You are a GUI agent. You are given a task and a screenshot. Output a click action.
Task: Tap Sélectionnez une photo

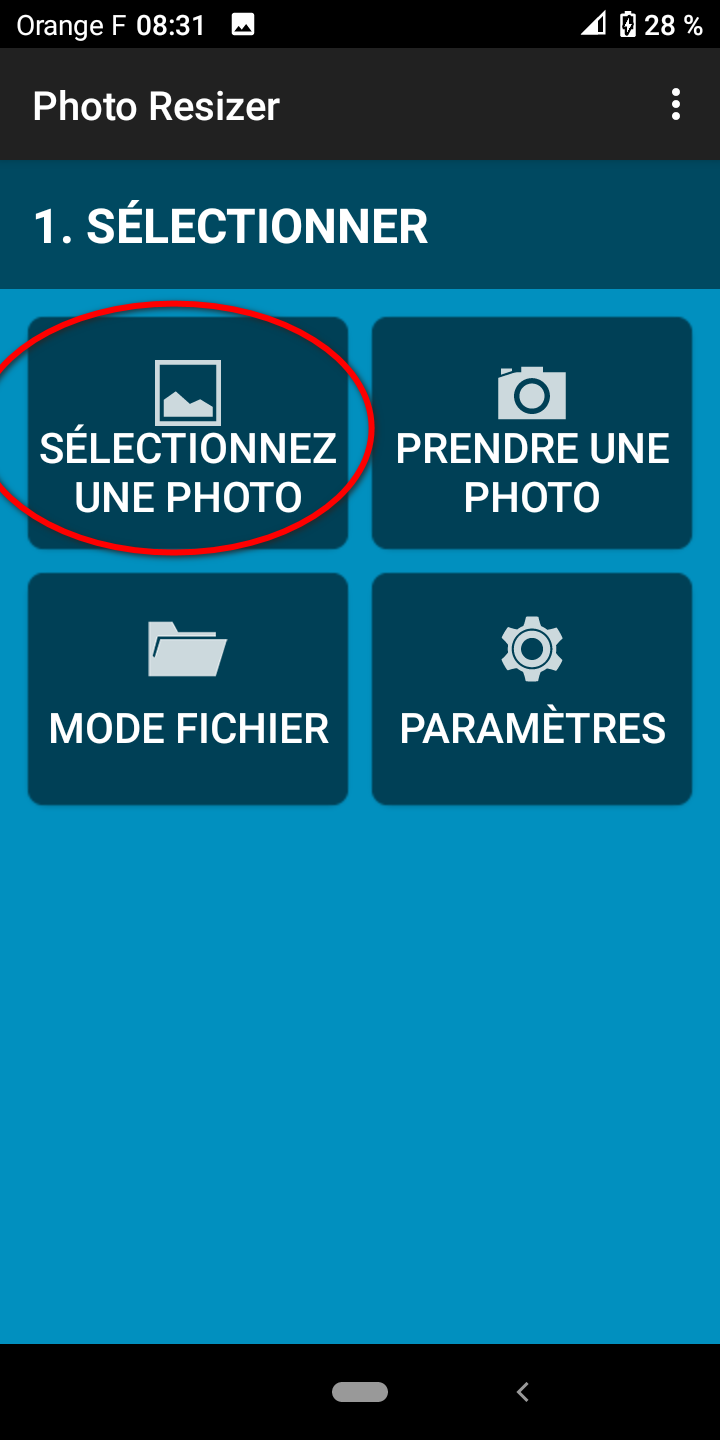188,433
